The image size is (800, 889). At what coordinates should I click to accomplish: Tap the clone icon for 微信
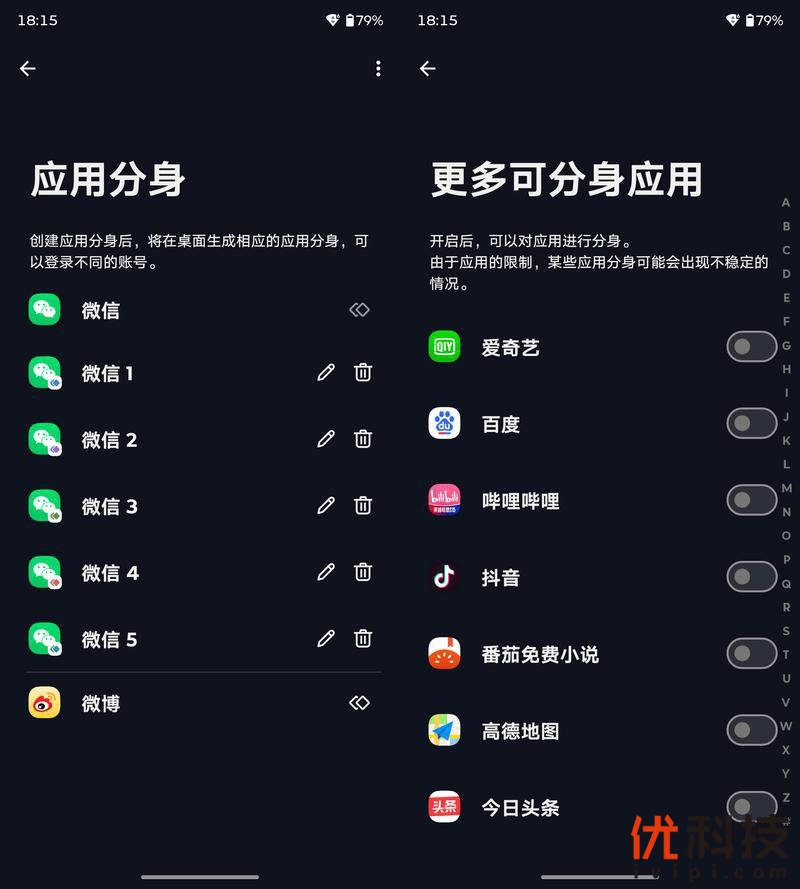359,310
